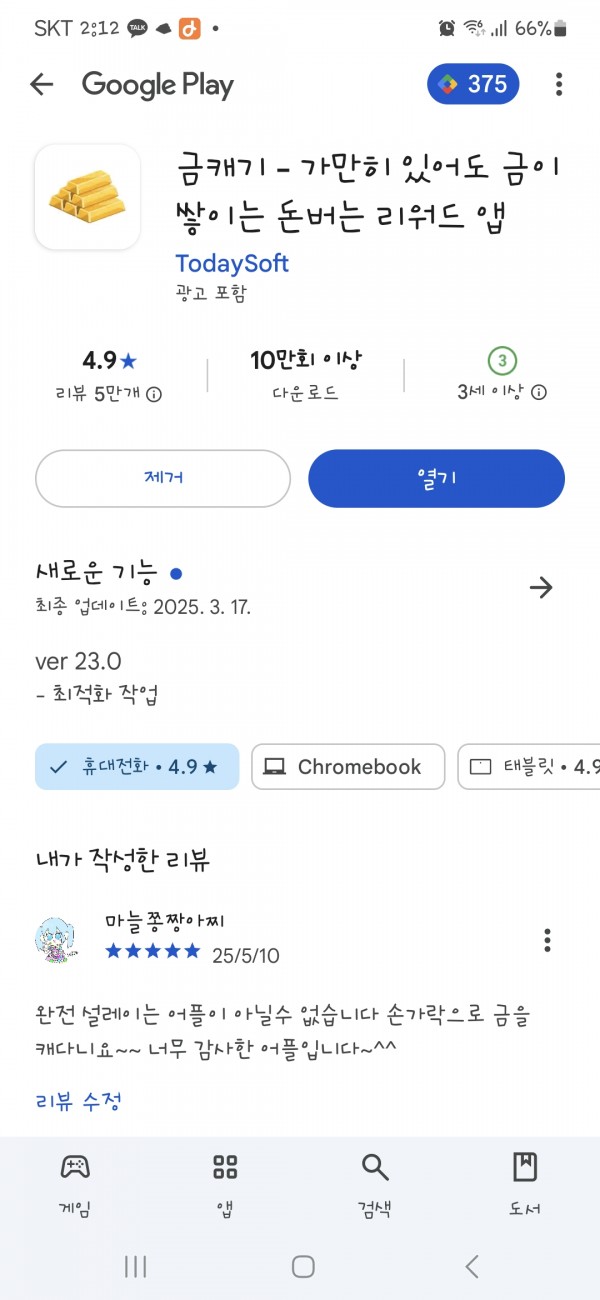Image resolution: width=600 pixels, height=1300 pixels.
Task: Tap the 열기 button to open app
Action: click(x=436, y=478)
